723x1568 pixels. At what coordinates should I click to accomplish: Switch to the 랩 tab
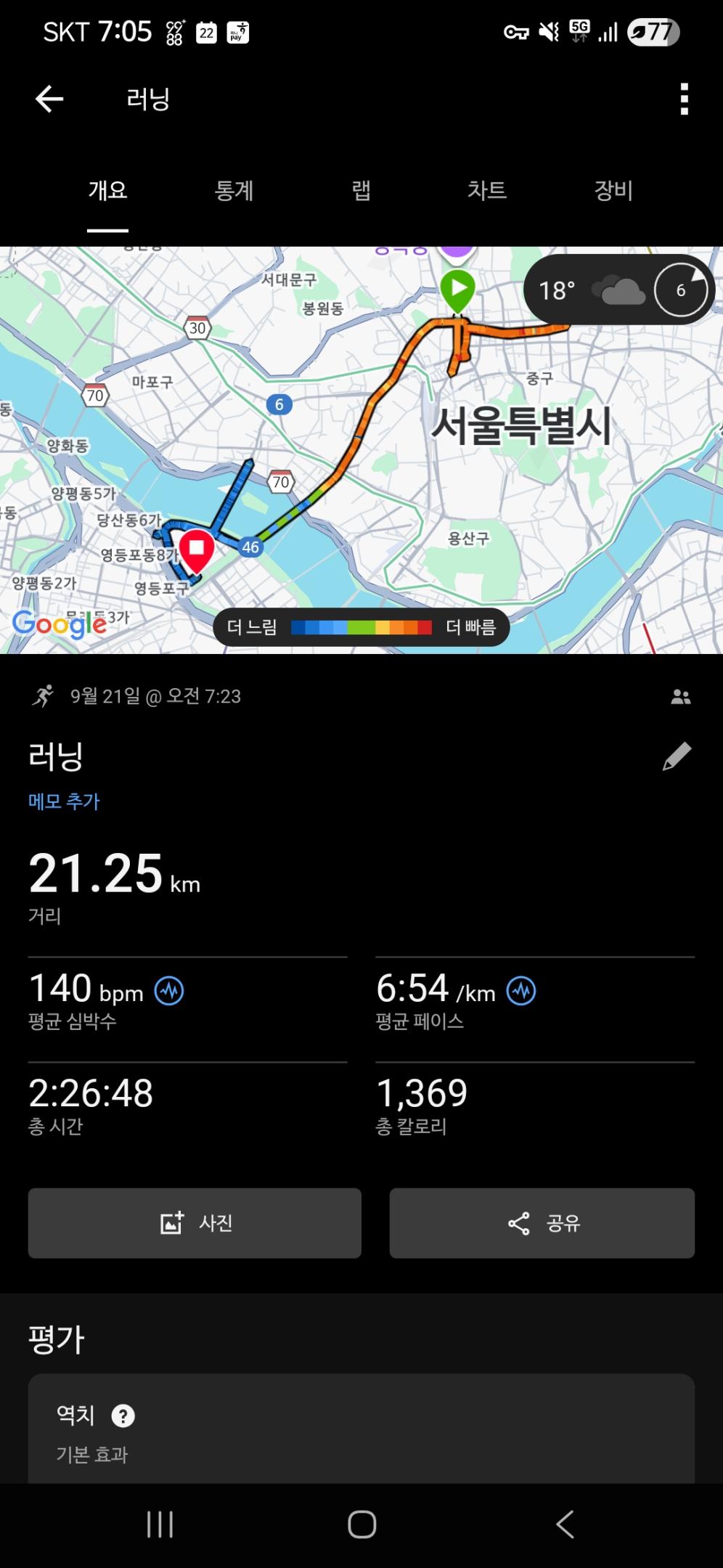click(x=361, y=191)
